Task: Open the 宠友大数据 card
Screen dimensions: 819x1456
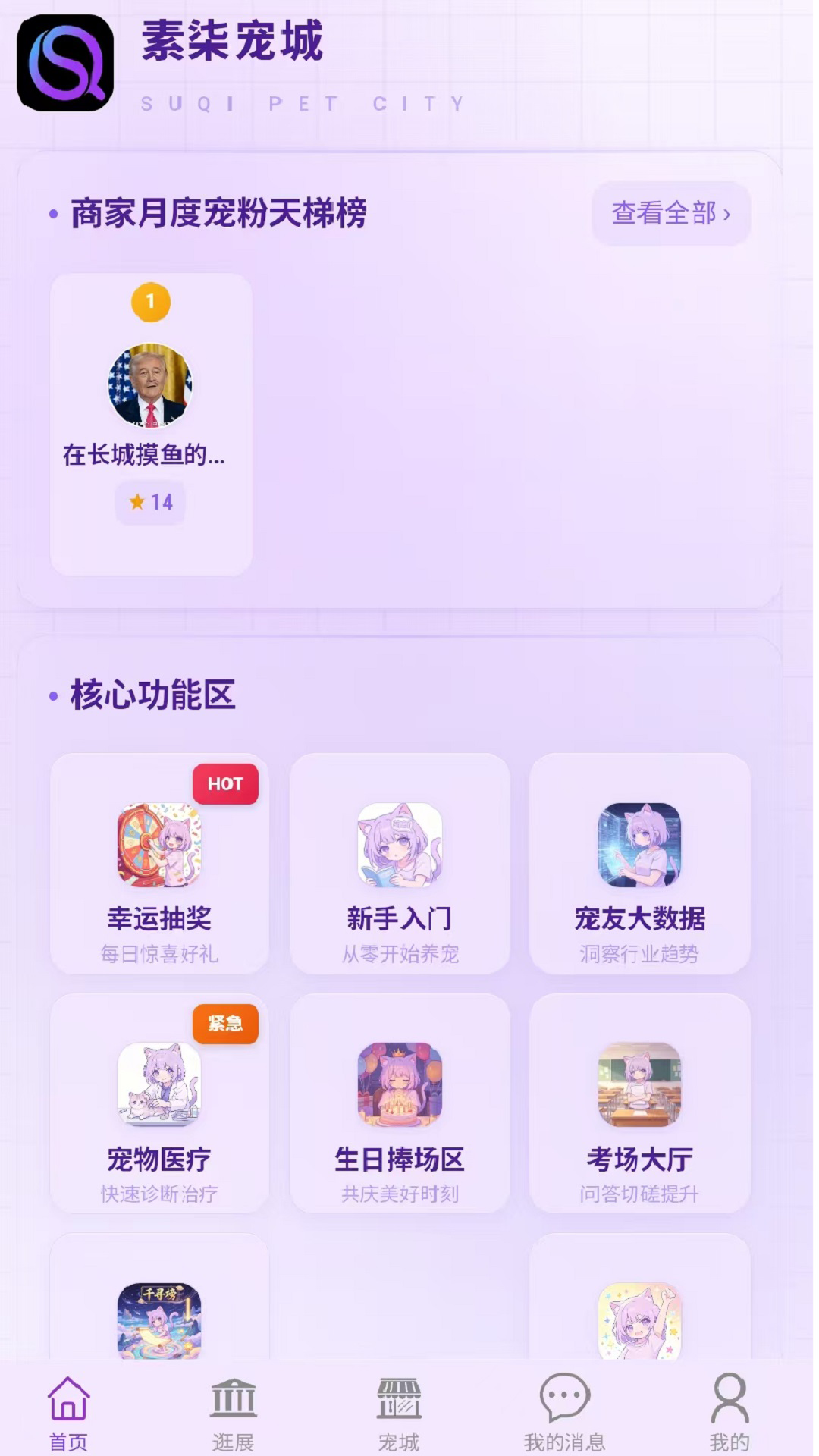Action: (639, 863)
